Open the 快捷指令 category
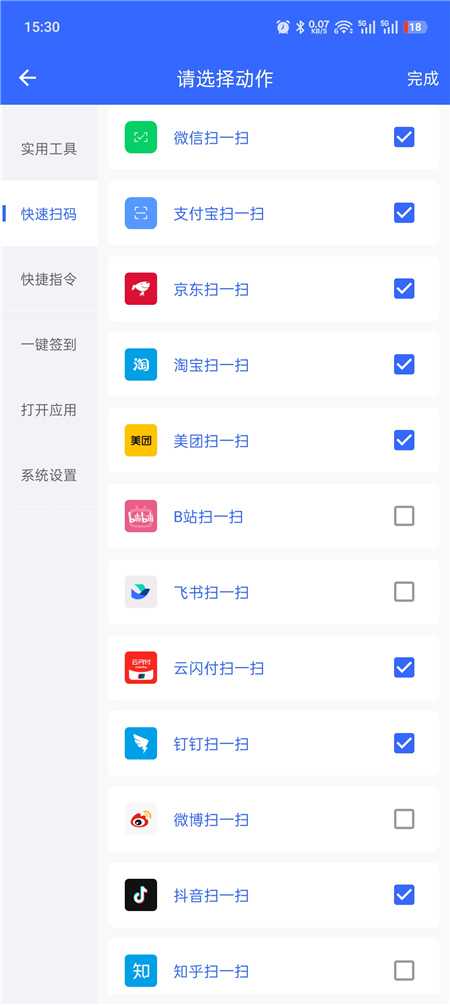The width and height of the screenshot is (450, 1005). tap(49, 279)
